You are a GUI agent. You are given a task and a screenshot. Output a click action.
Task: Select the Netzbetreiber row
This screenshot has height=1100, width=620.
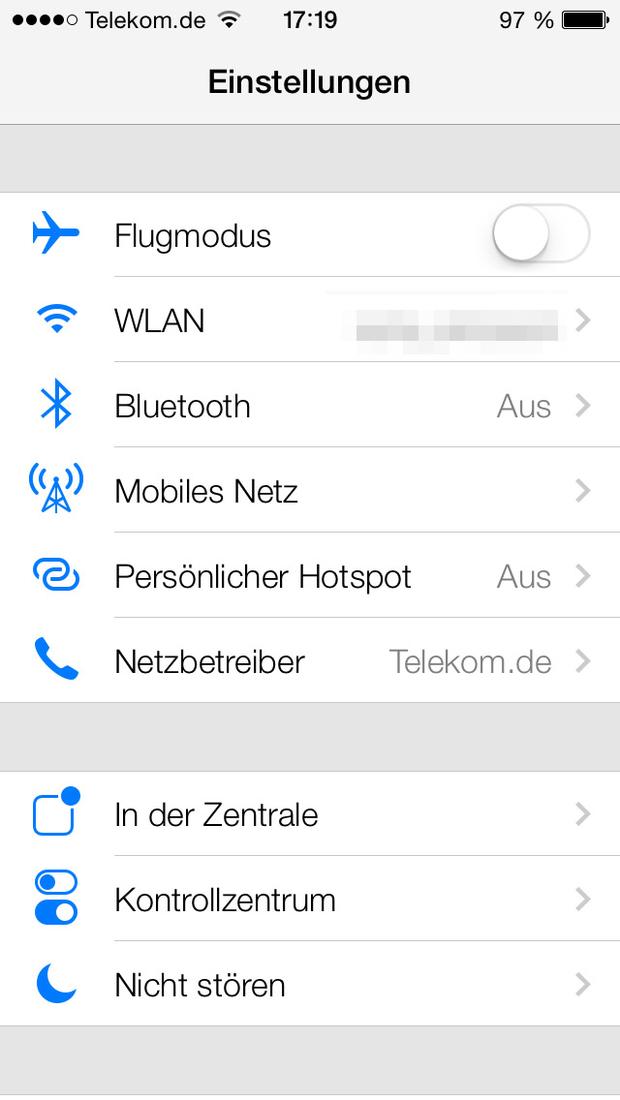click(x=310, y=661)
